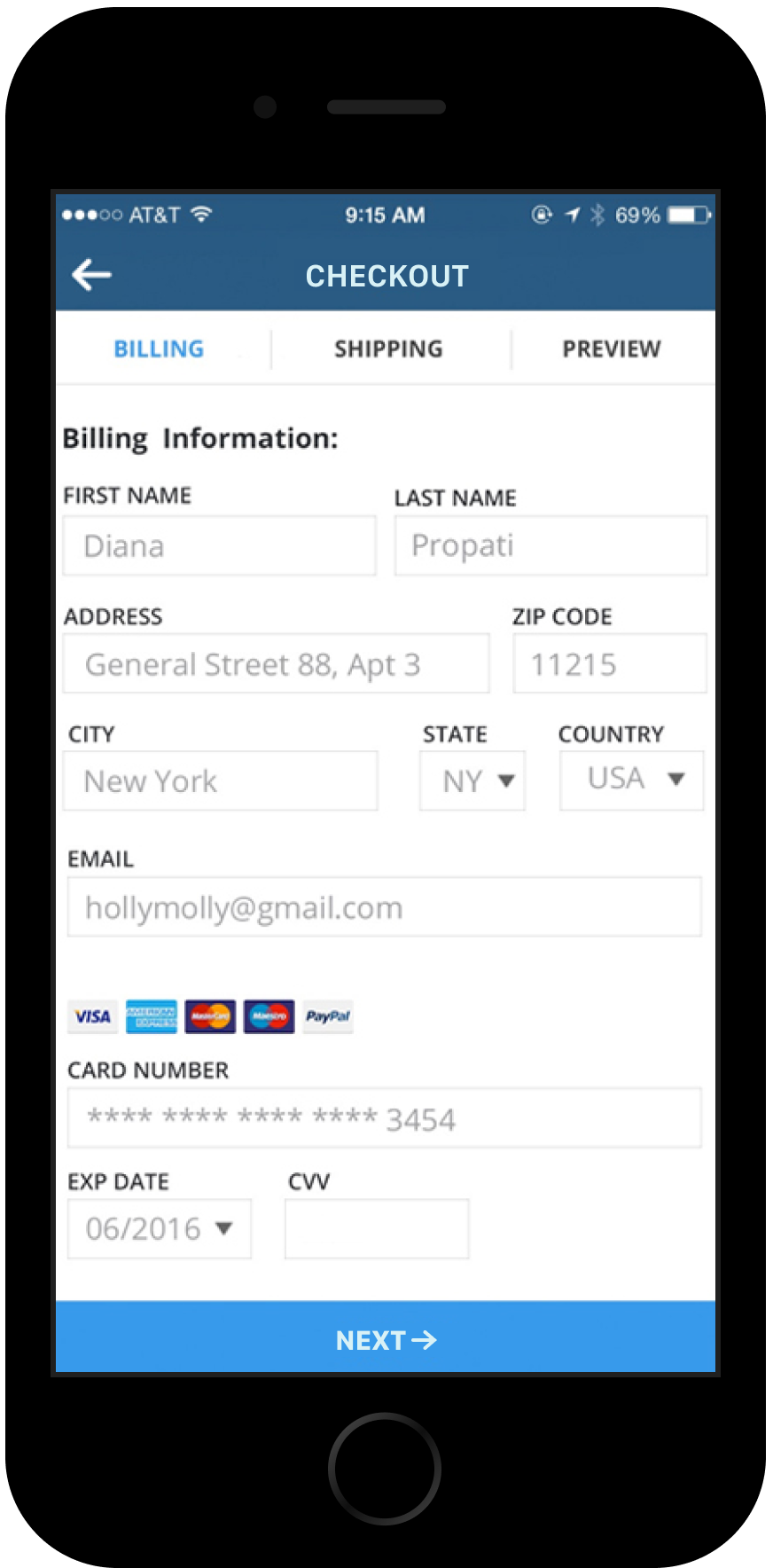Continue with the Next button
The image size is (773, 1568).
[386, 1337]
